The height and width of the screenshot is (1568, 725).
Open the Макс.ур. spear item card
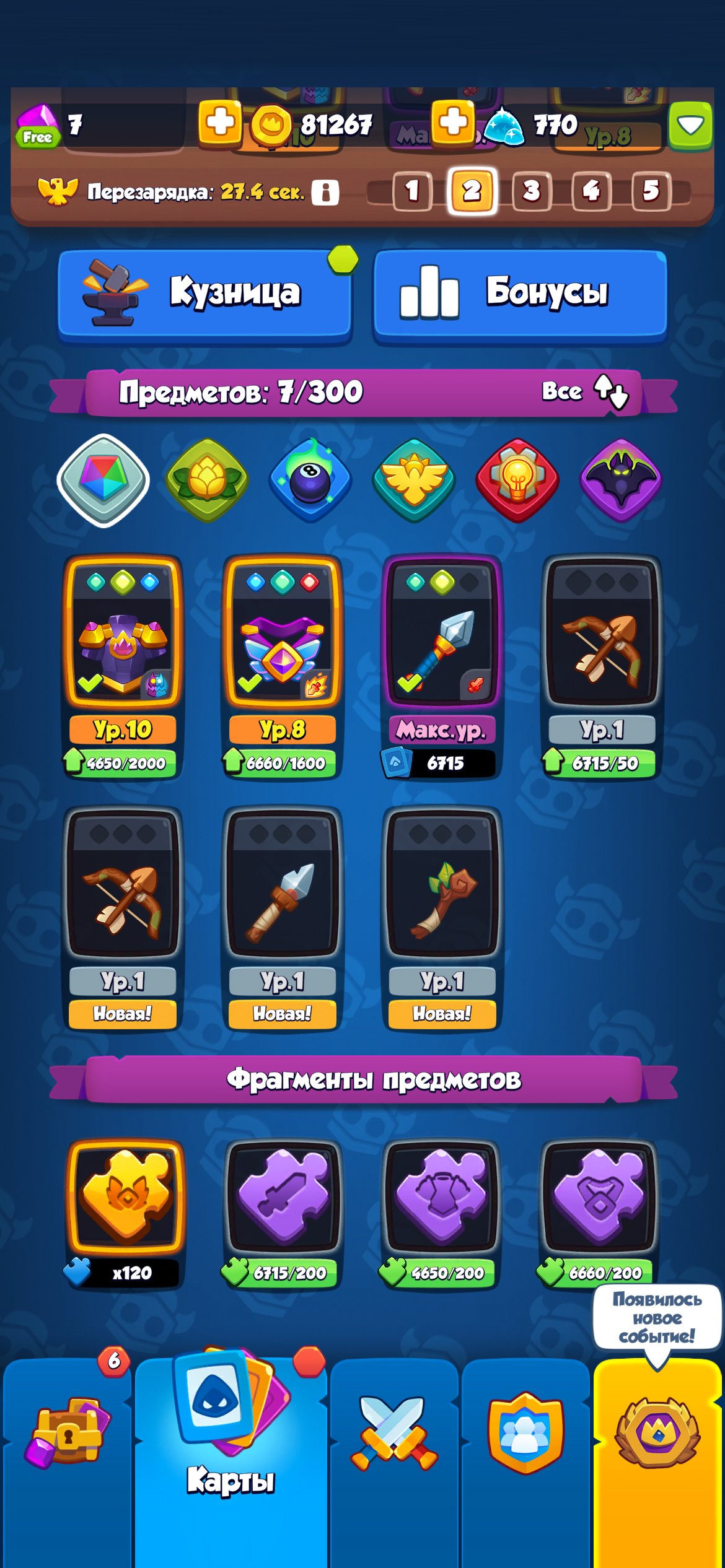click(442, 666)
